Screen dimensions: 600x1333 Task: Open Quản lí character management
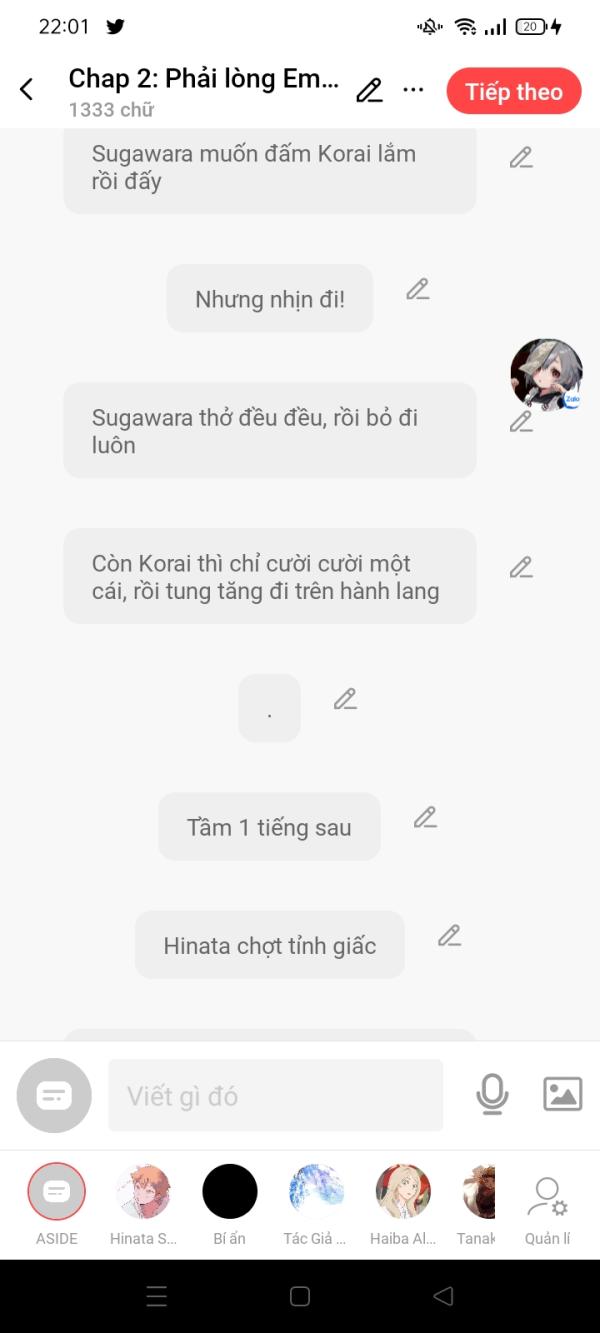click(x=547, y=1197)
